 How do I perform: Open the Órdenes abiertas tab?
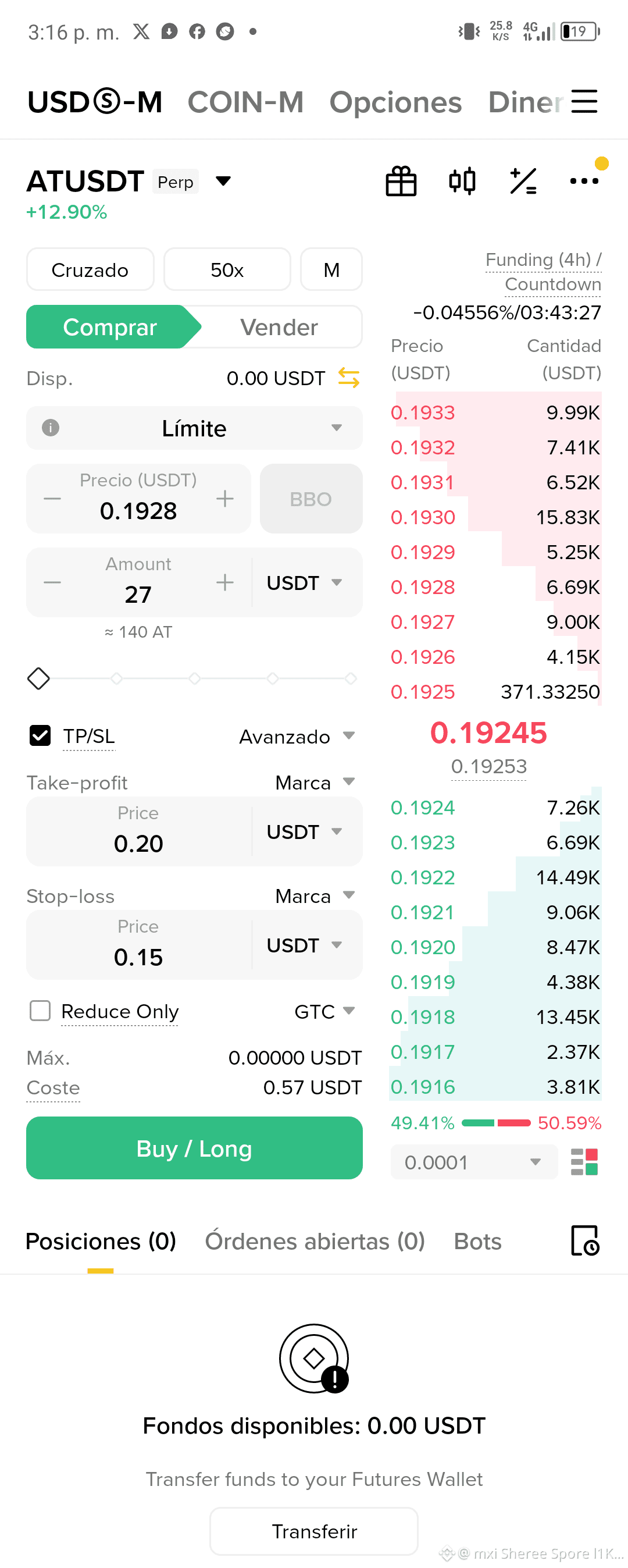coord(313,1240)
